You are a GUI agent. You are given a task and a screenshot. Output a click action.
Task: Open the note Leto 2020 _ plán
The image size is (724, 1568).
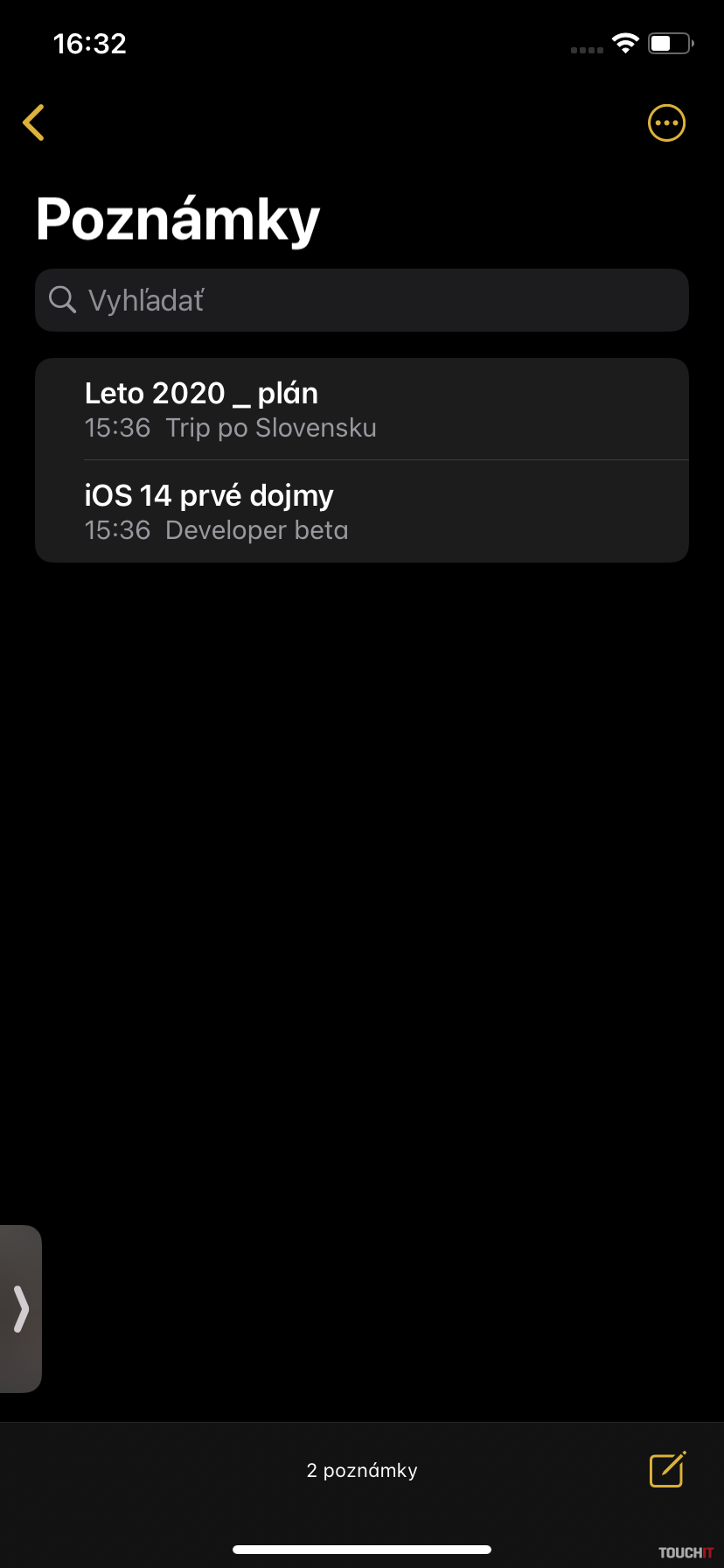362,409
